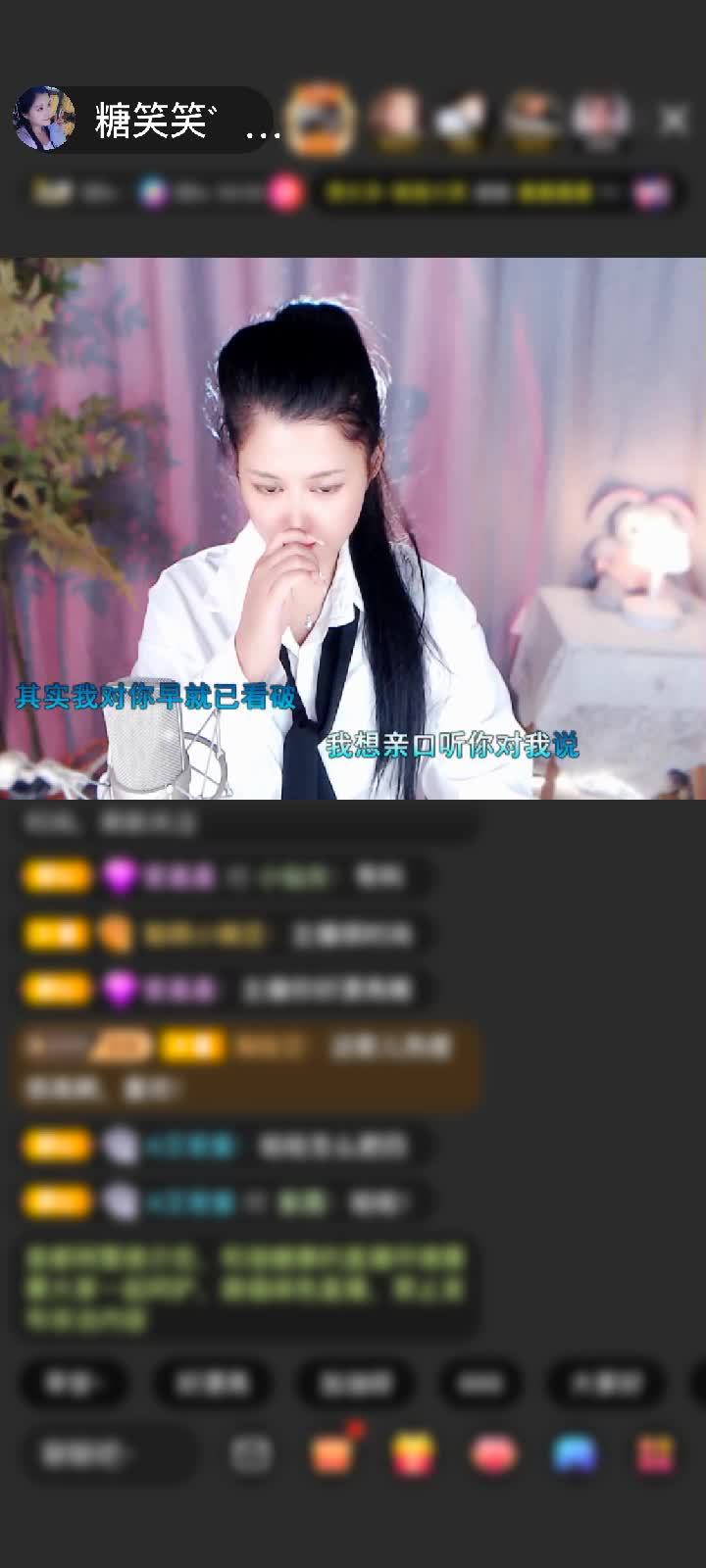Send a heart like to the streamer
Image resolution: width=706 pixels, height=1568 pixels.
click(x=493, y=1454)
